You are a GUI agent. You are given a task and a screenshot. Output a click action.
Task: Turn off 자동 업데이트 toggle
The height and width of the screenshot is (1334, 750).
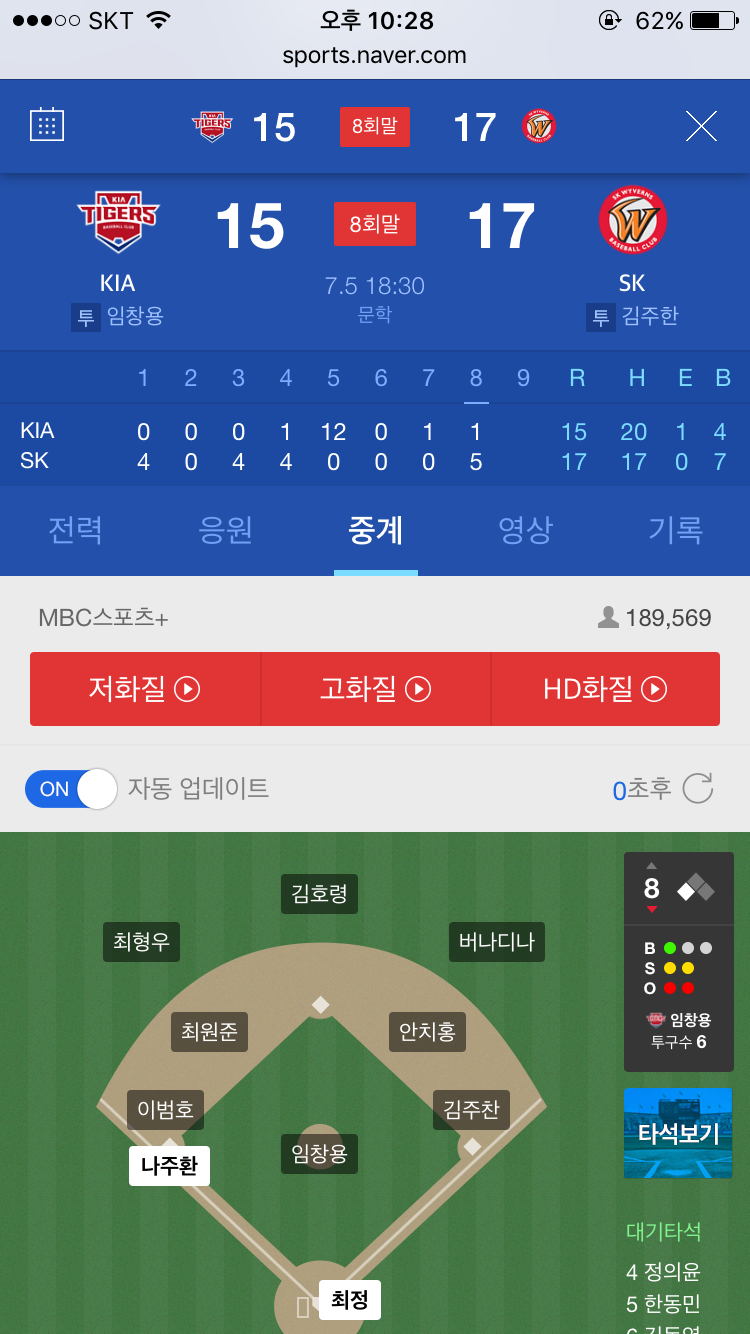(71, 789)
